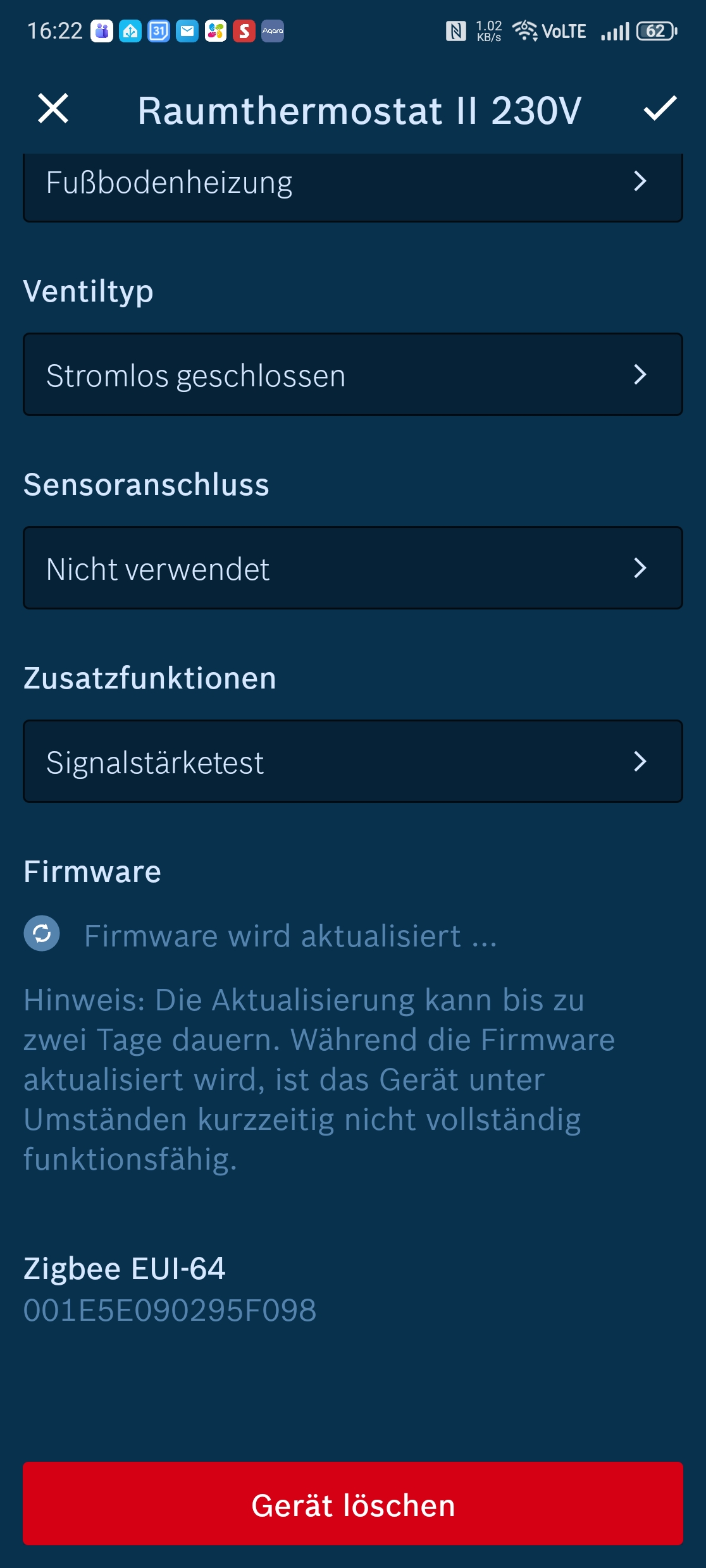The height and width of the screenshot is (1568, 706).
Task: Open the Fußbodenheizung selection
Action: pyautogui.click(x=352, y=184)
